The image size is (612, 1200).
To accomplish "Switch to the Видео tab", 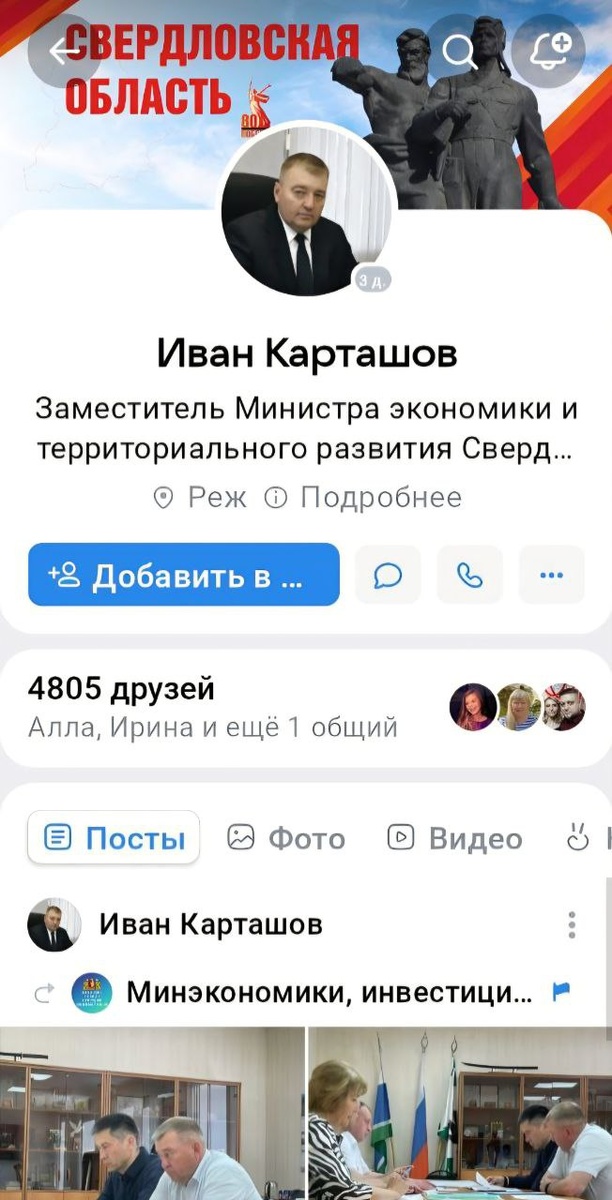I will (455, 838).
